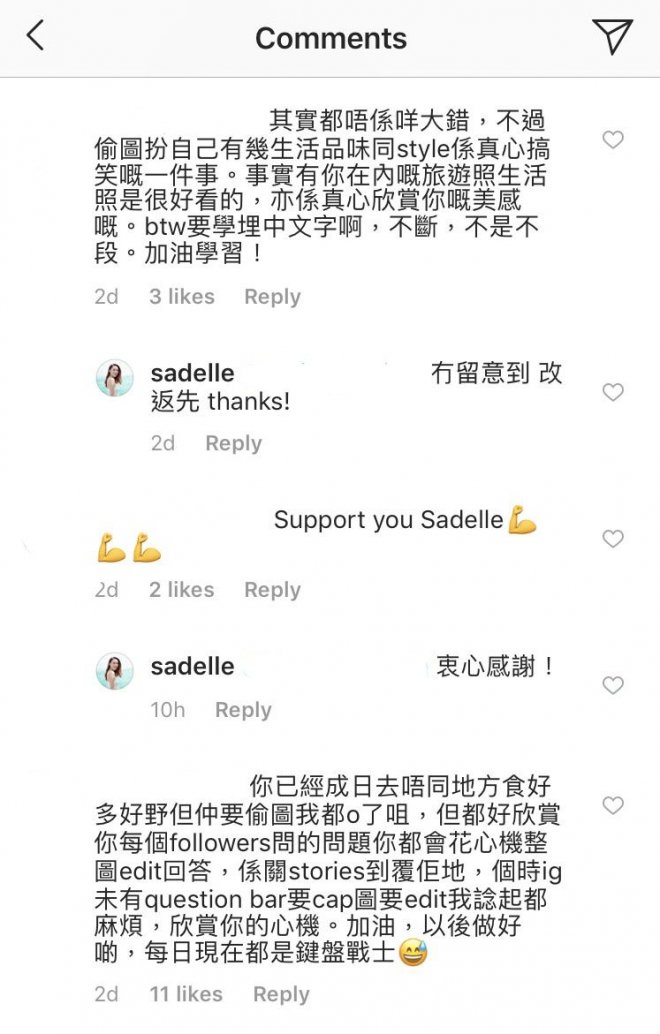Go back from the Comments screen

(x=36, y=37)
